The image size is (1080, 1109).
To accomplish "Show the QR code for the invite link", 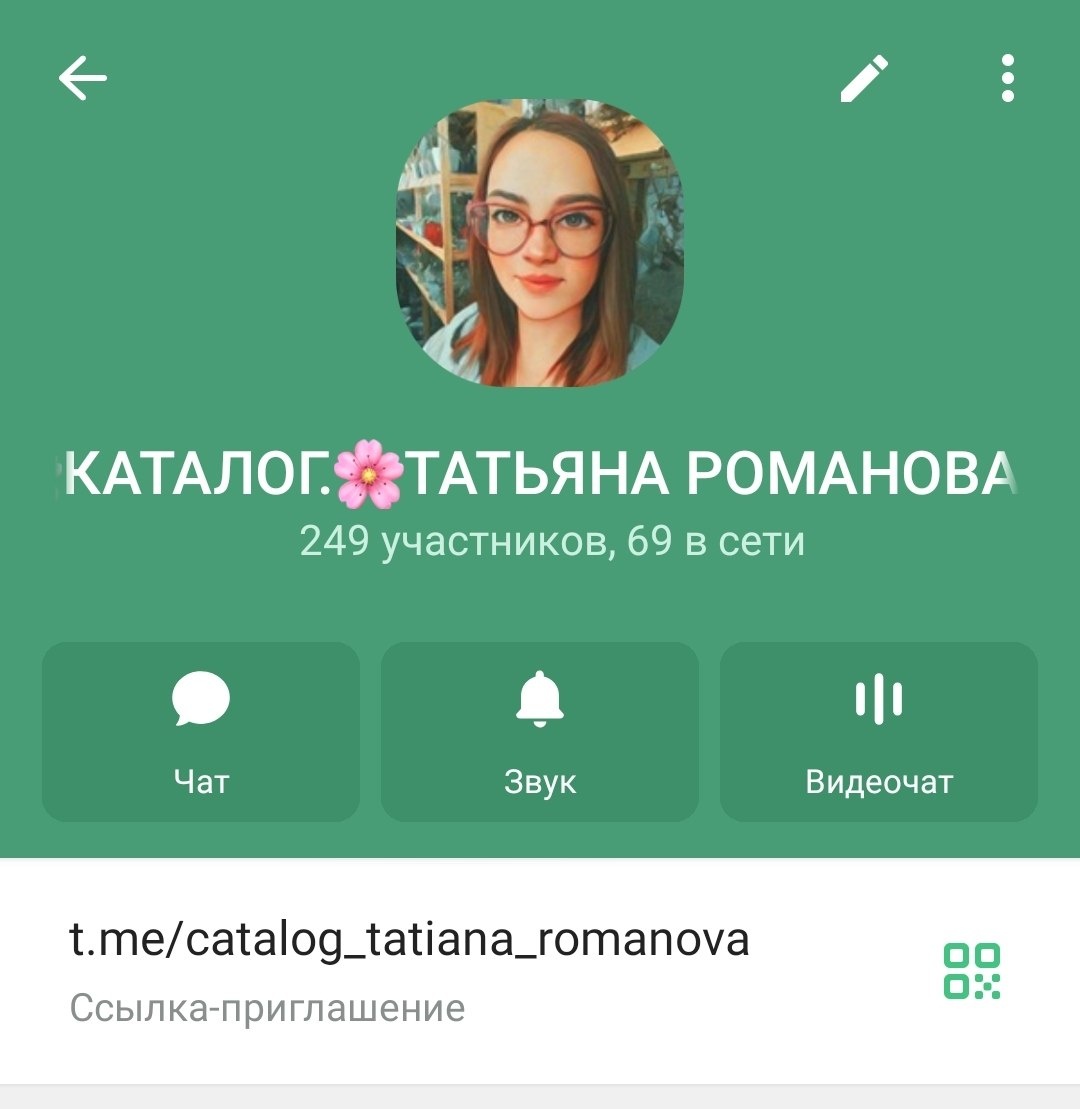I will [x=972, y=970].
